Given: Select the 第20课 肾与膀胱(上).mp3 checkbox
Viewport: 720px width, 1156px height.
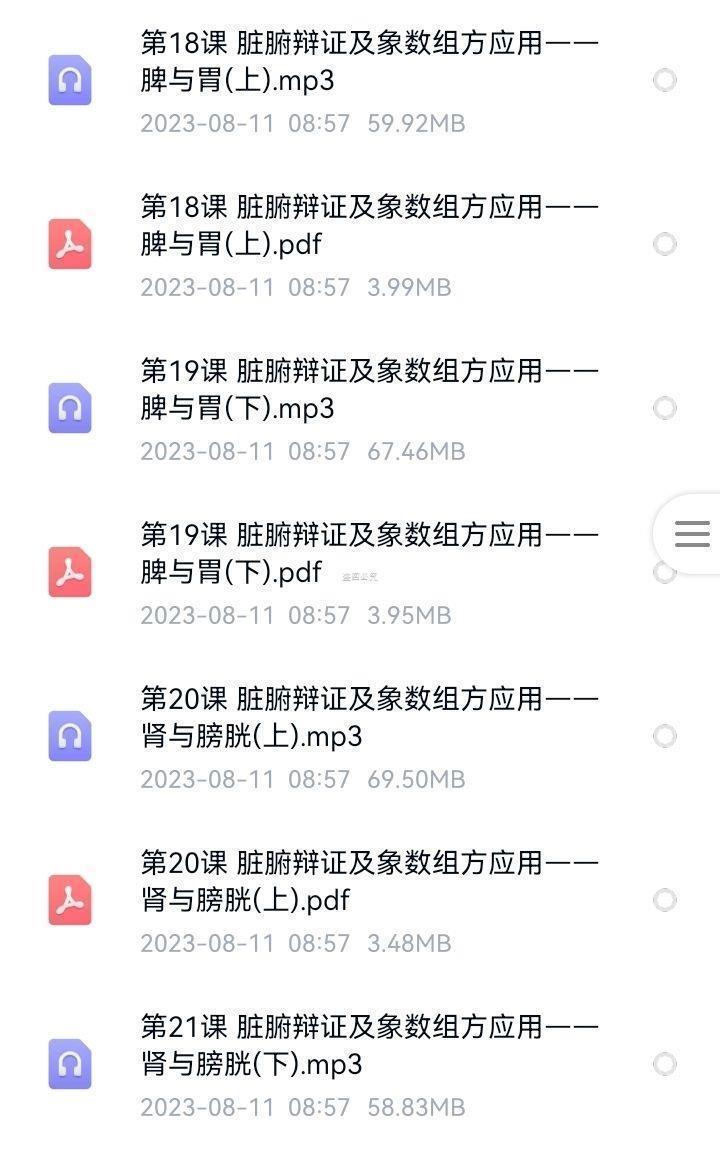Looking at the screenshot, I should point(665,736).
